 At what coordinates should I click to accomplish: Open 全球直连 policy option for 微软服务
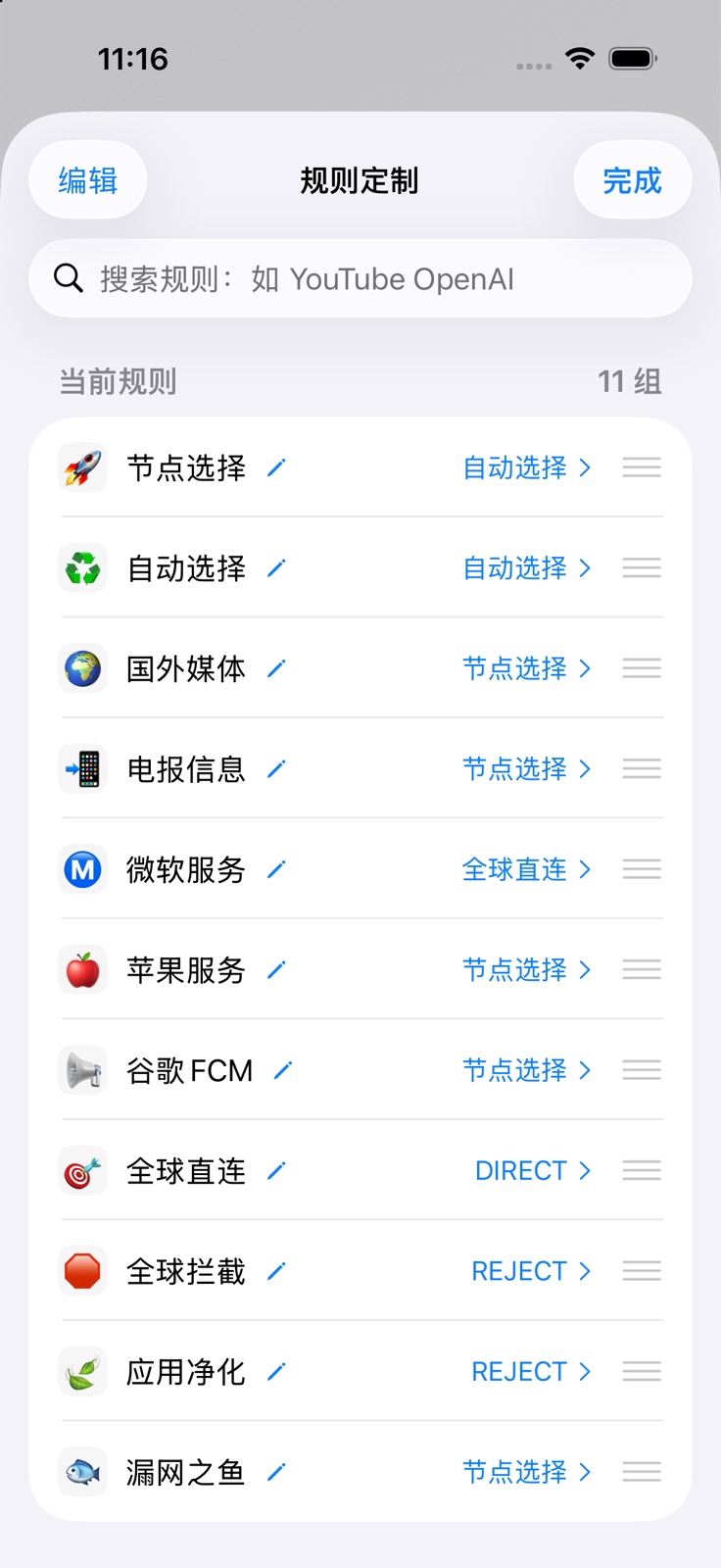(527, 869)
